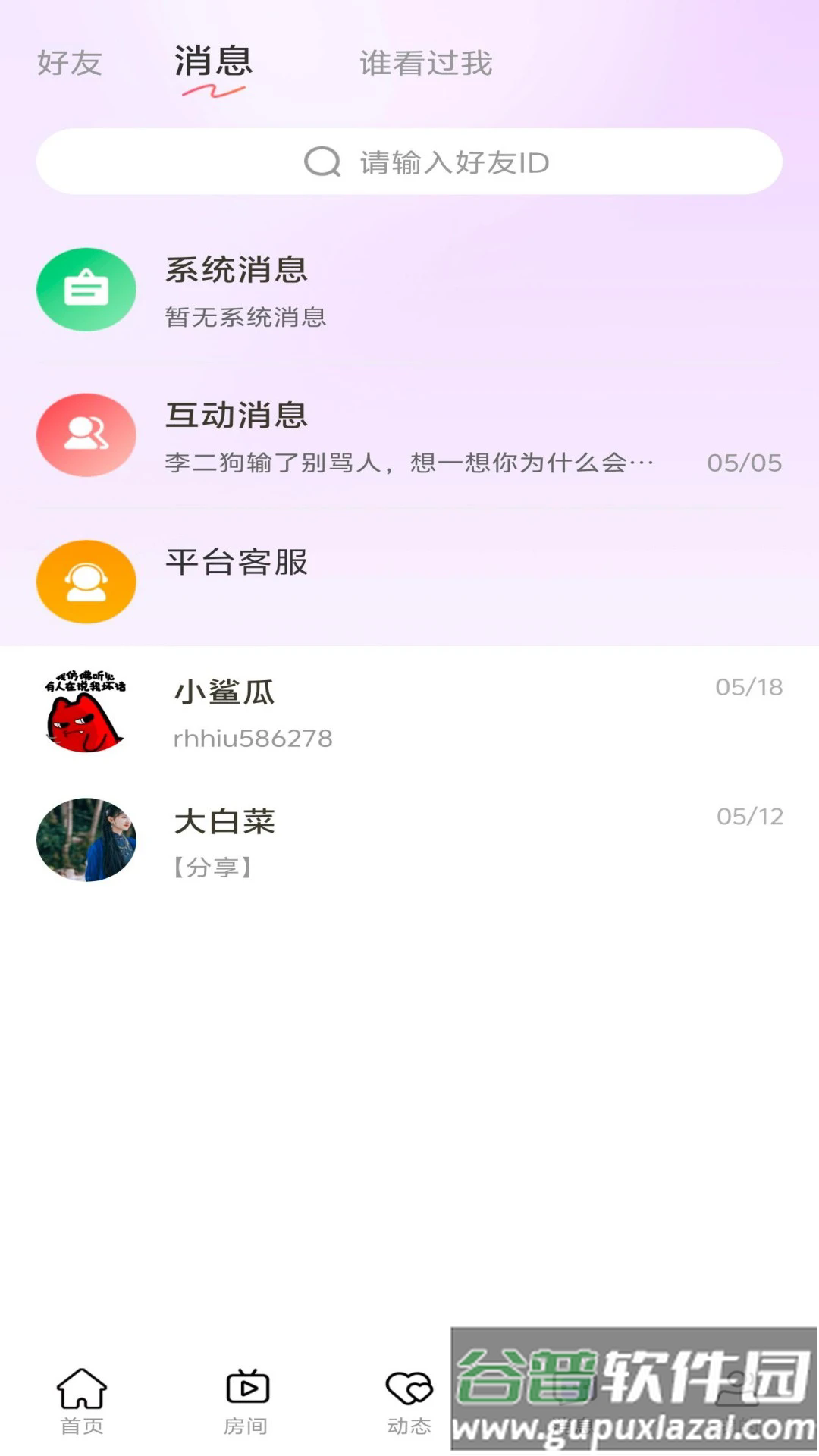
Task: Open the chat with 大白菜
Action: pyautogui.click(x=409, y=840)
